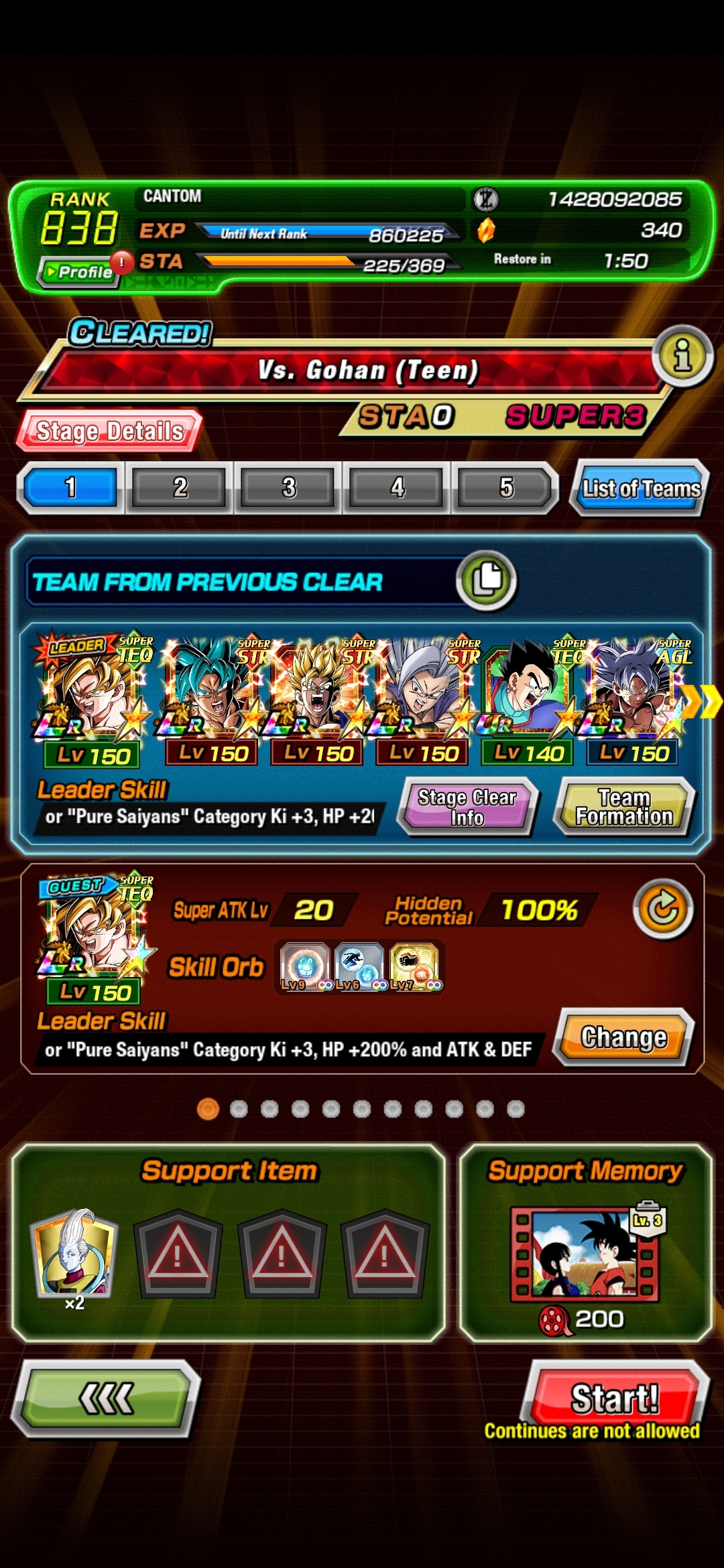Open Team Formation

[624, 807]
